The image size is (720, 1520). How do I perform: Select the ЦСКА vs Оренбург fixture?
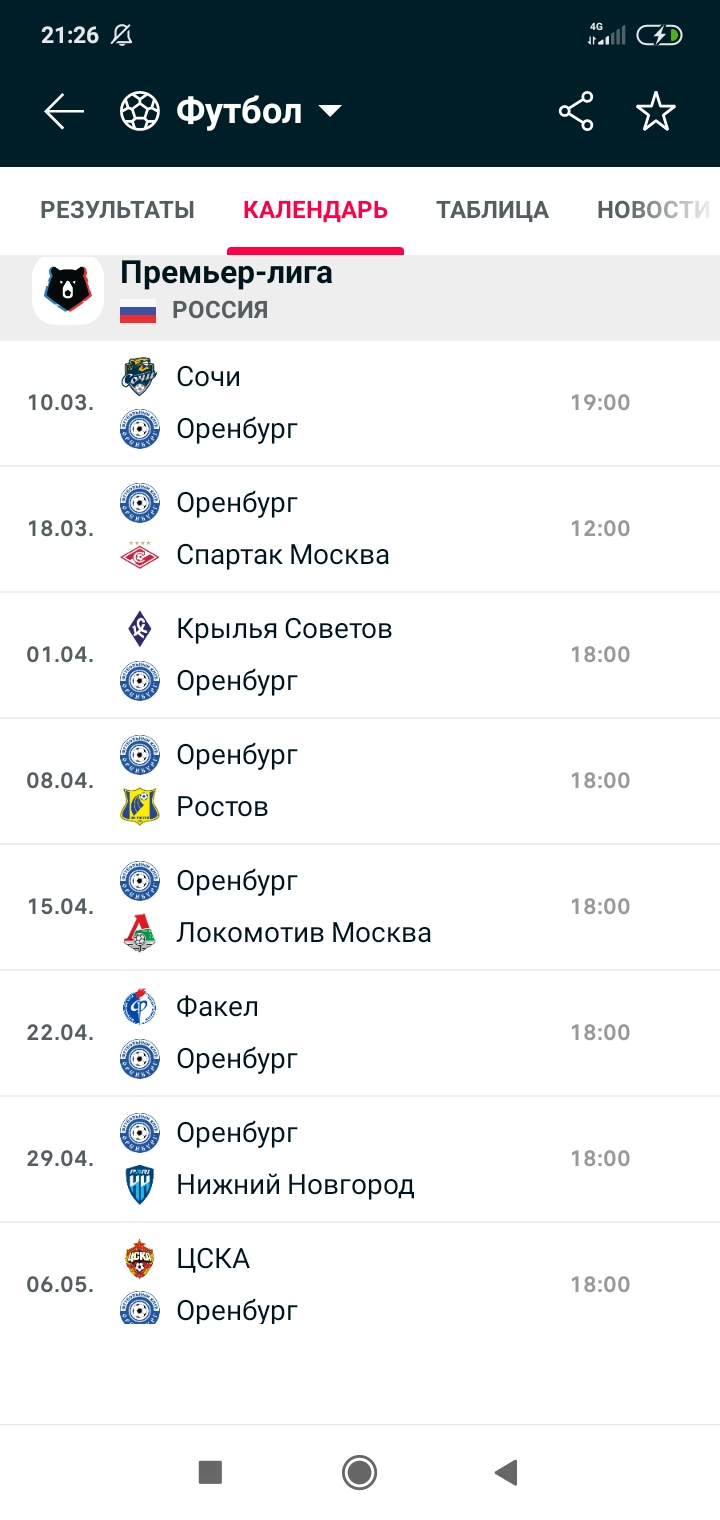(x=360, y=1285)
